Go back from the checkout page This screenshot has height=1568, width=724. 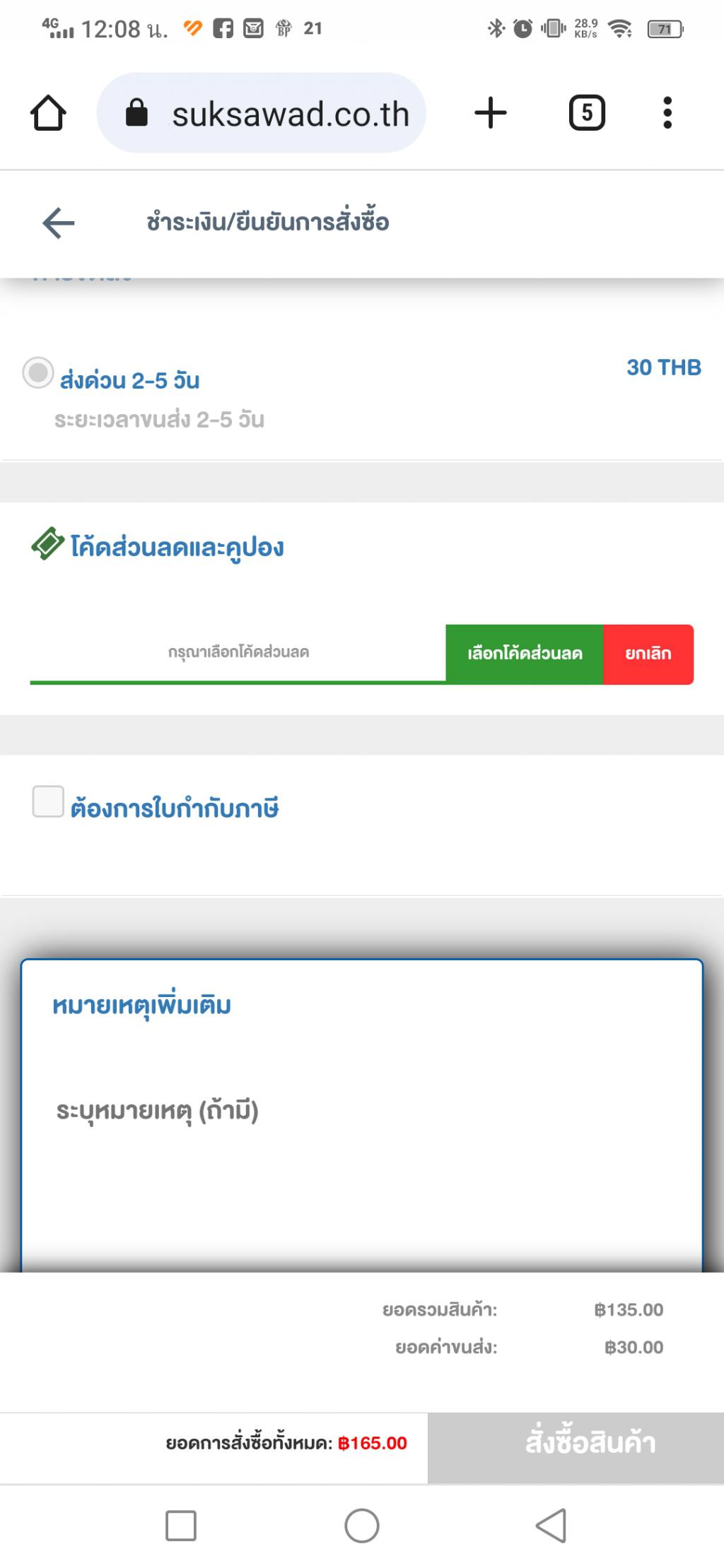(x=58, y=223)
